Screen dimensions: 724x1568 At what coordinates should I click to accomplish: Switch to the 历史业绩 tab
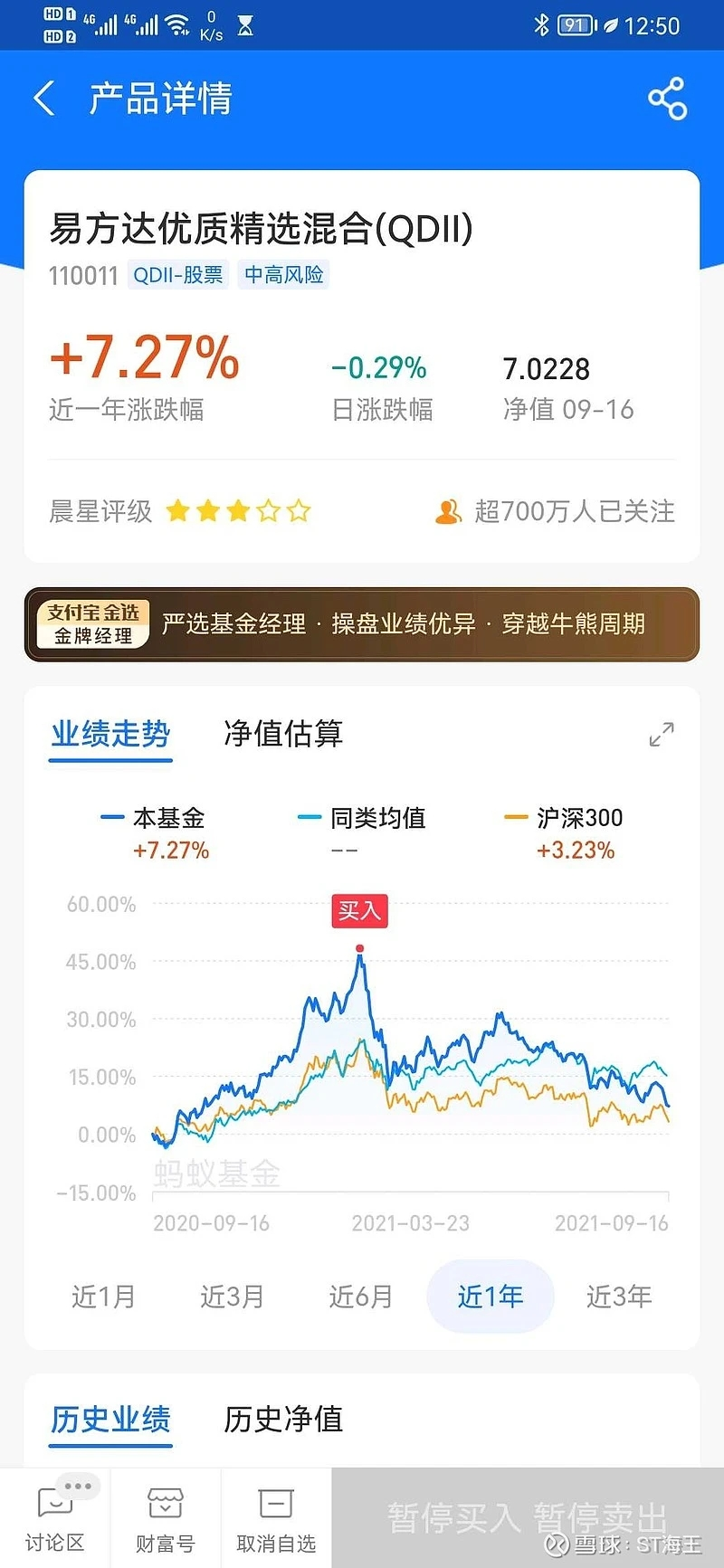110,1419
